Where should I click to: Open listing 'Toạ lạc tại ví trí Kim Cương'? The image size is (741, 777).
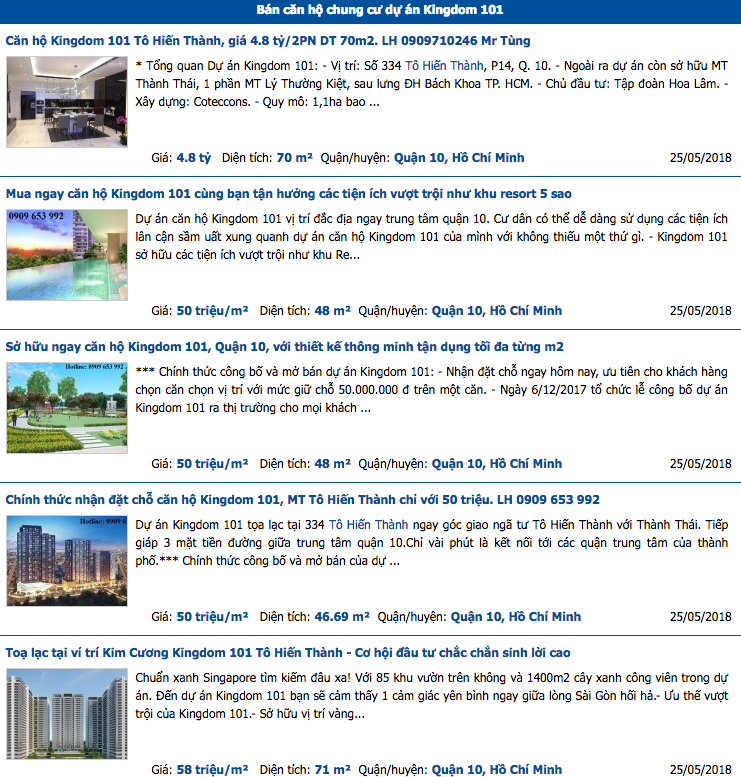coord(287,653)
